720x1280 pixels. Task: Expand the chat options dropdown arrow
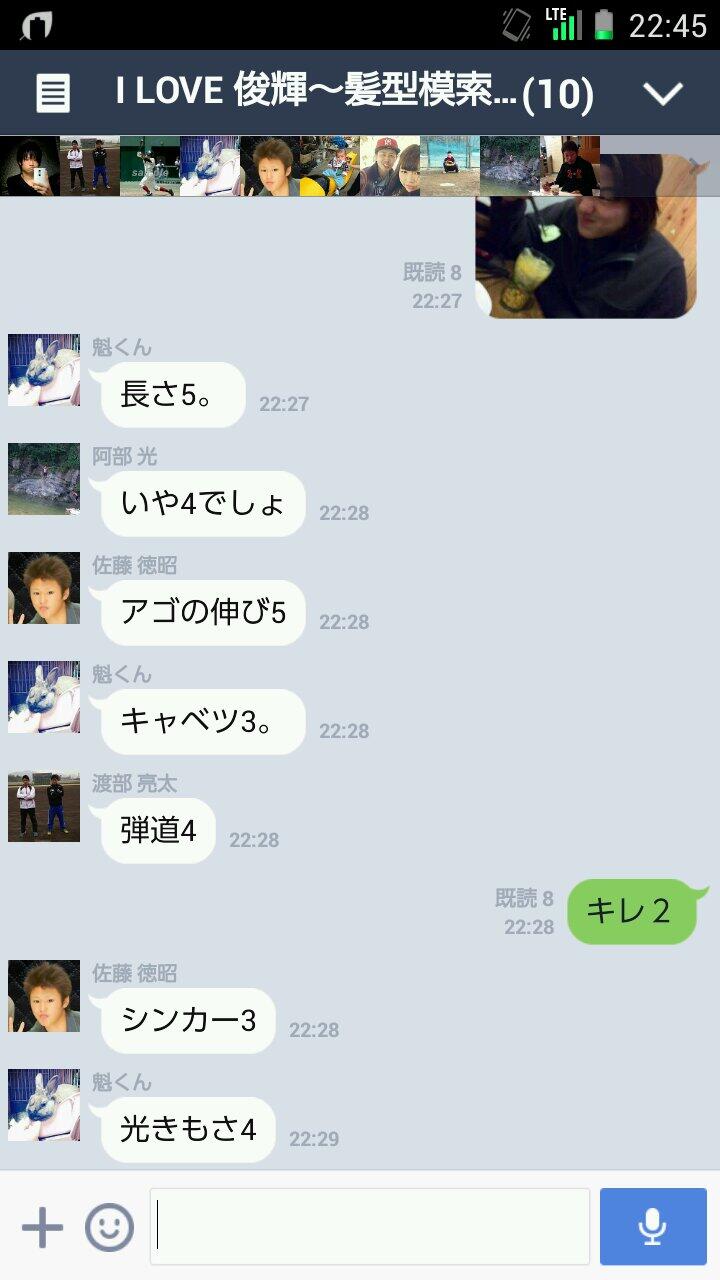click(662, 94)
